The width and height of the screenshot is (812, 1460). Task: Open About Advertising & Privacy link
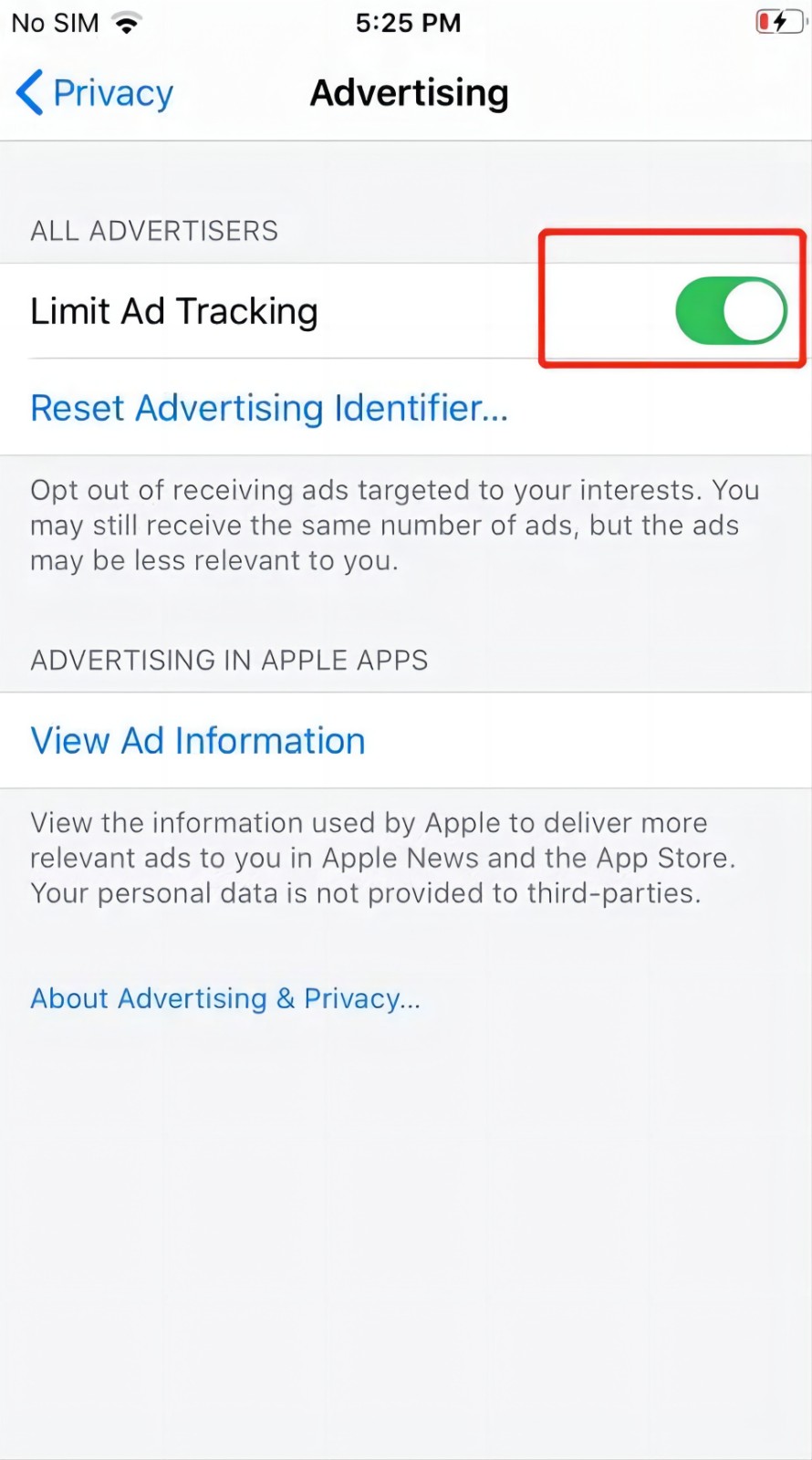click(225, 998)
